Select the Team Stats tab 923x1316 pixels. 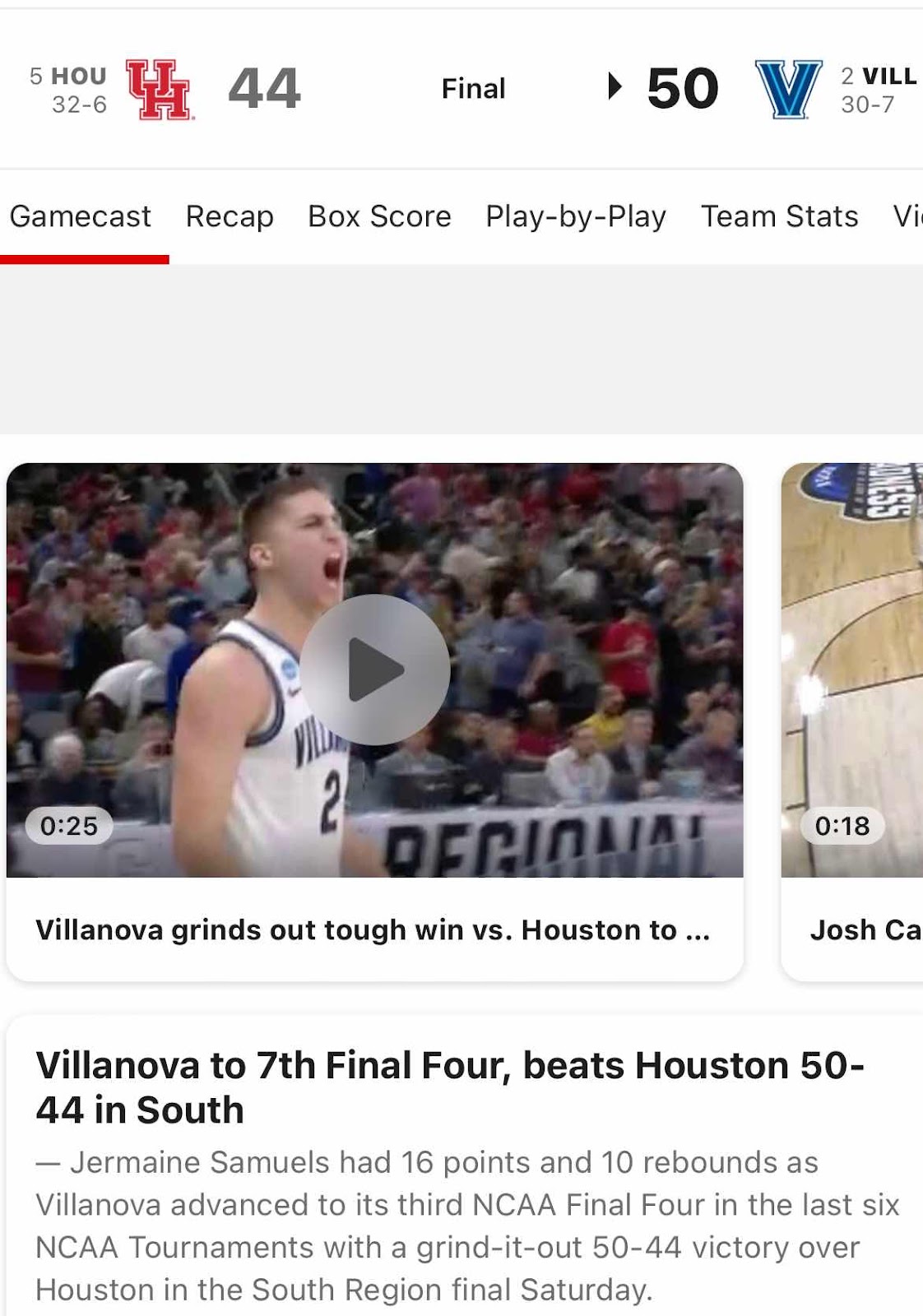779,216
